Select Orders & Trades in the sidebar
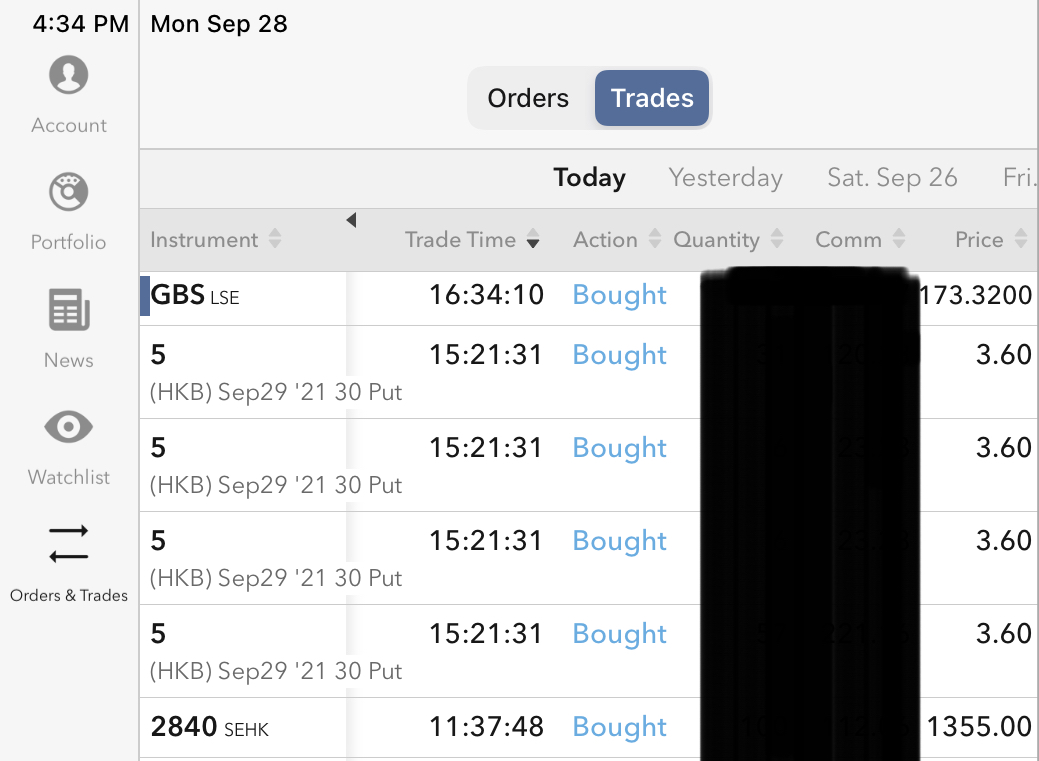This screenshot has height=761, width=1039. click(69, 563)
